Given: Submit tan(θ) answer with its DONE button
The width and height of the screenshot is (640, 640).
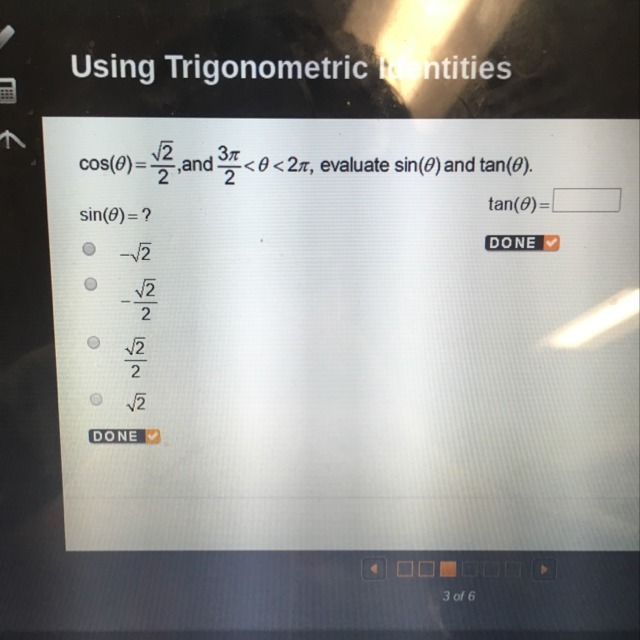Looking at the screenshot, I should pos(522,243).
